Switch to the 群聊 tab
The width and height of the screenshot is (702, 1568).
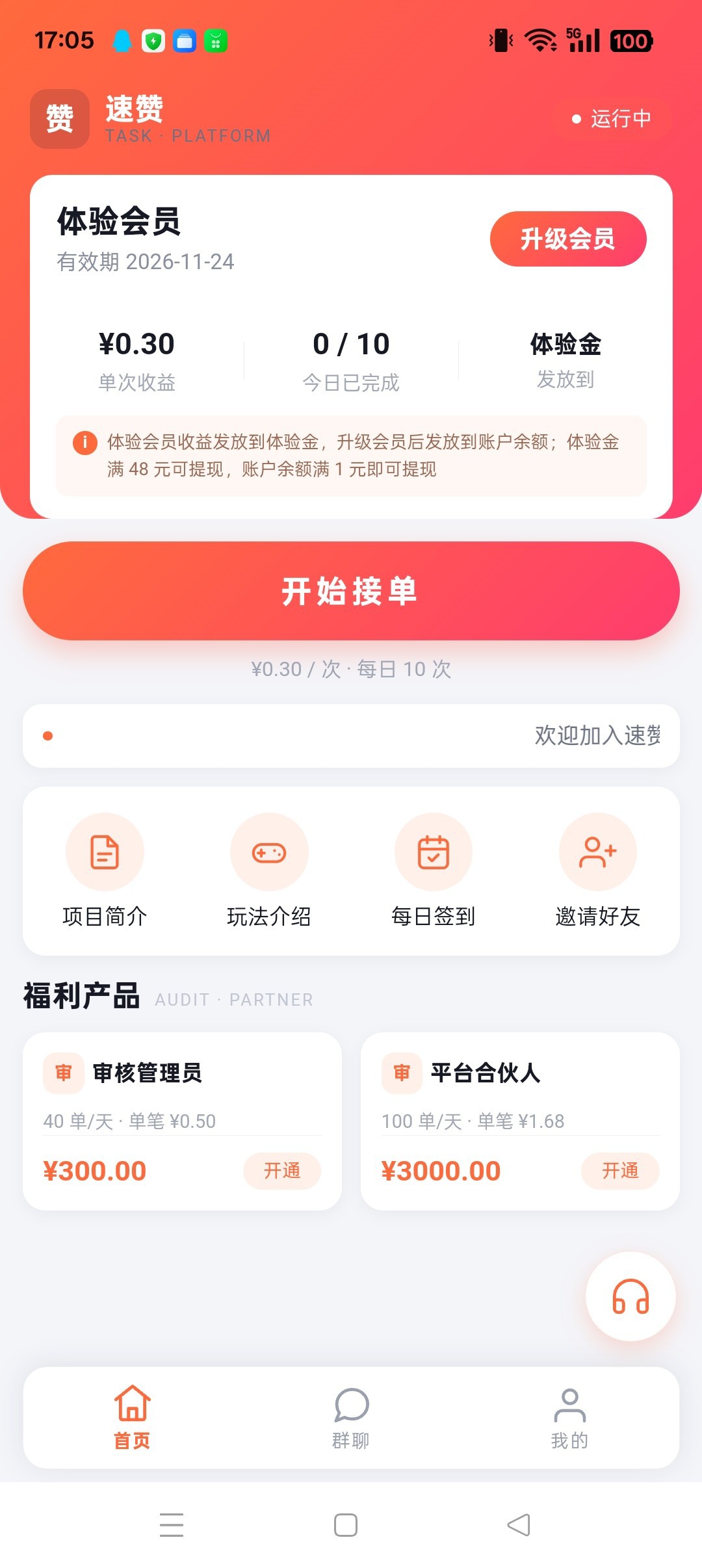[x=351, y=1418]
